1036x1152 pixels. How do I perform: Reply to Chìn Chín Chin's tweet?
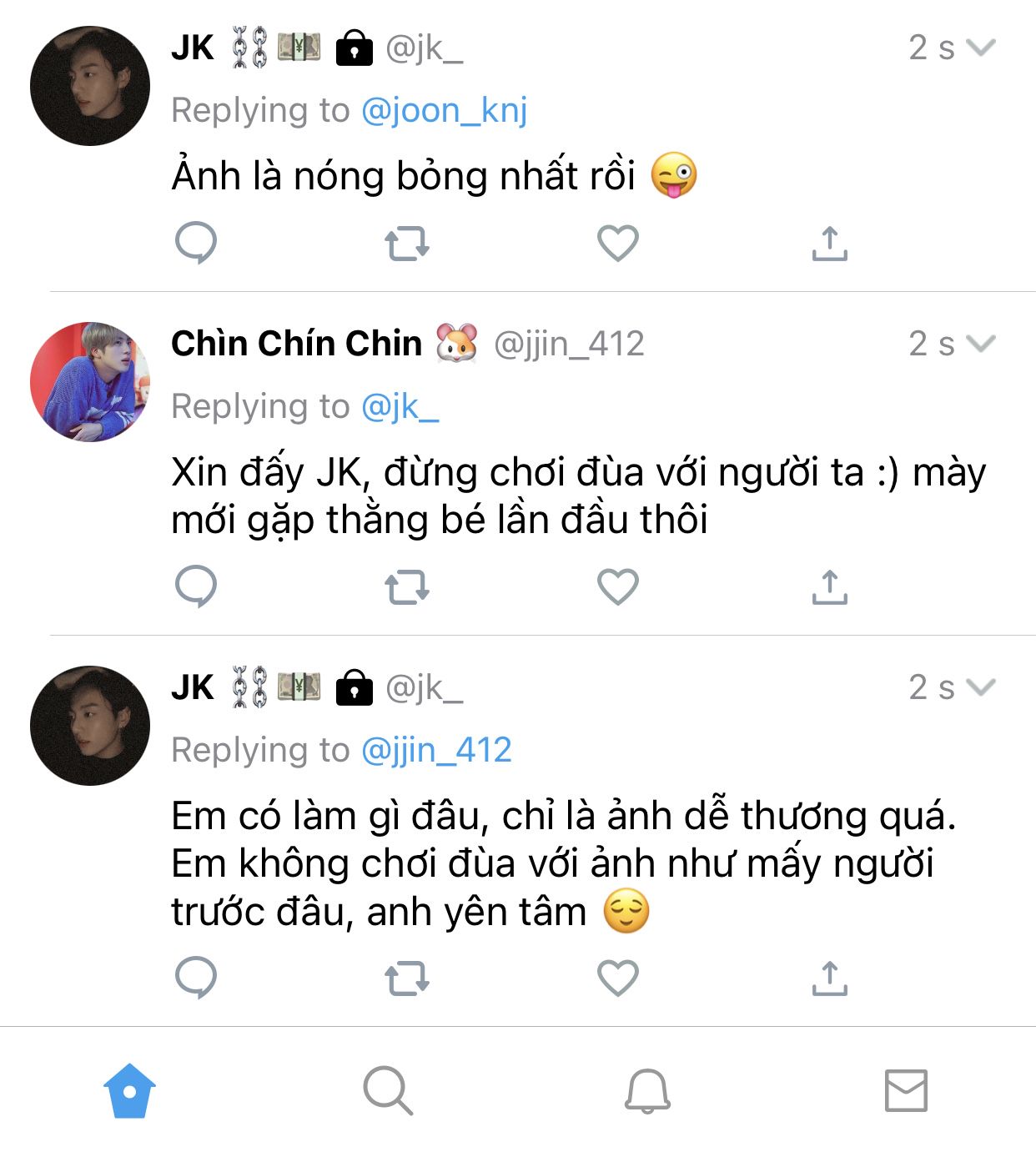(x=196, y=586)
